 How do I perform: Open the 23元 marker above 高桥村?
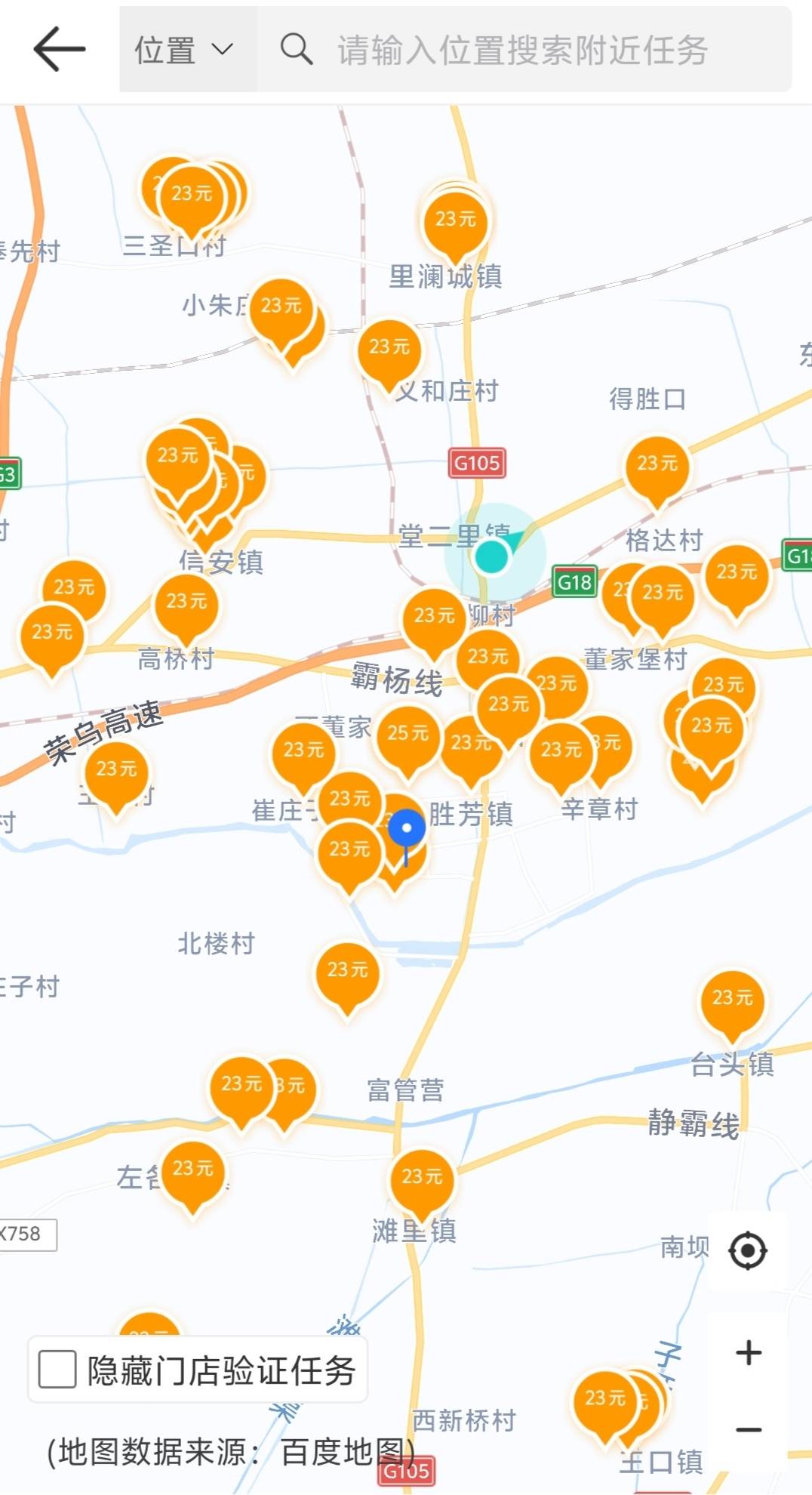(x=186, y=604)
